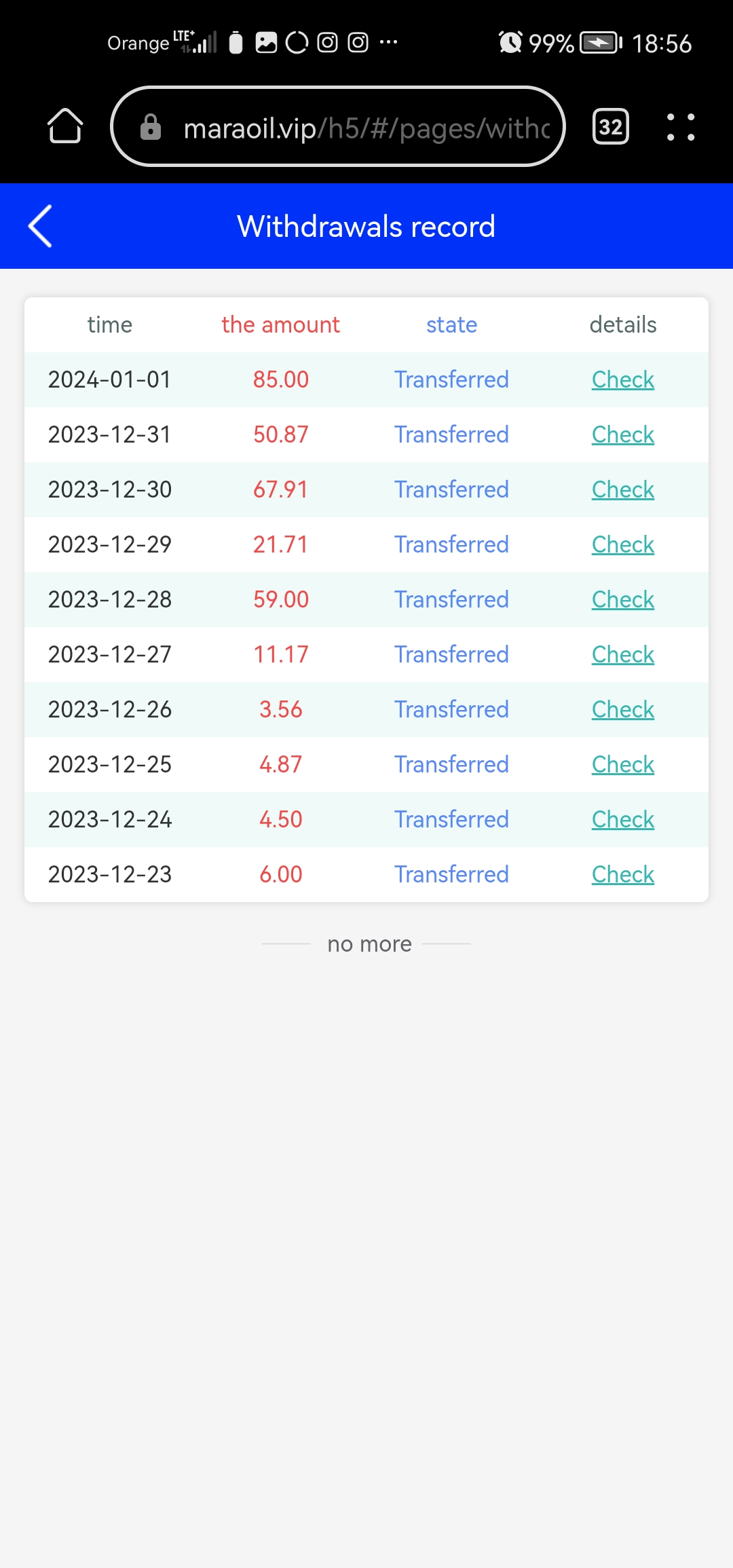Screen dimensions: 733x1568
Task: Go back from Withdrawals record
Action: 40,226
